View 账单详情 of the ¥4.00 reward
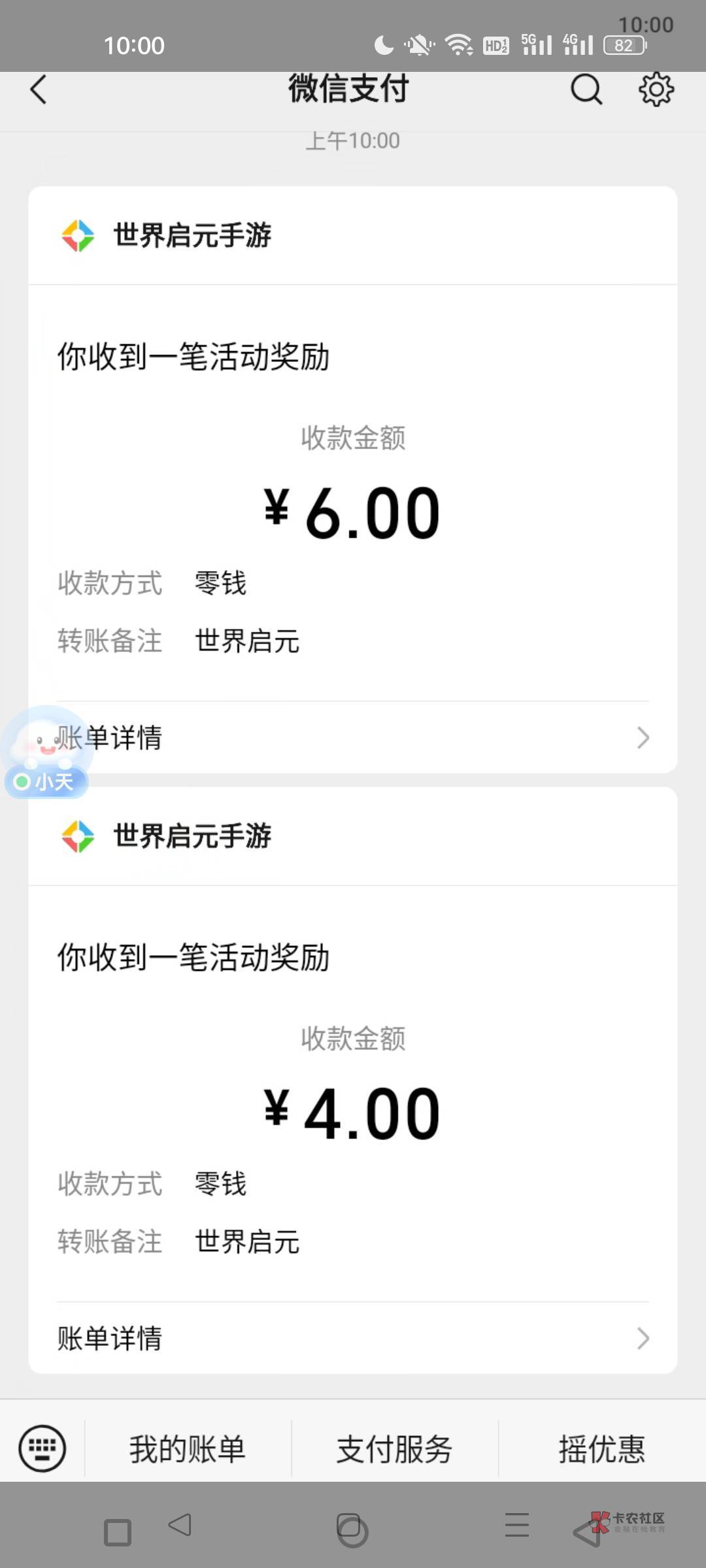 pyautogui.click(x=353, y=1338)
